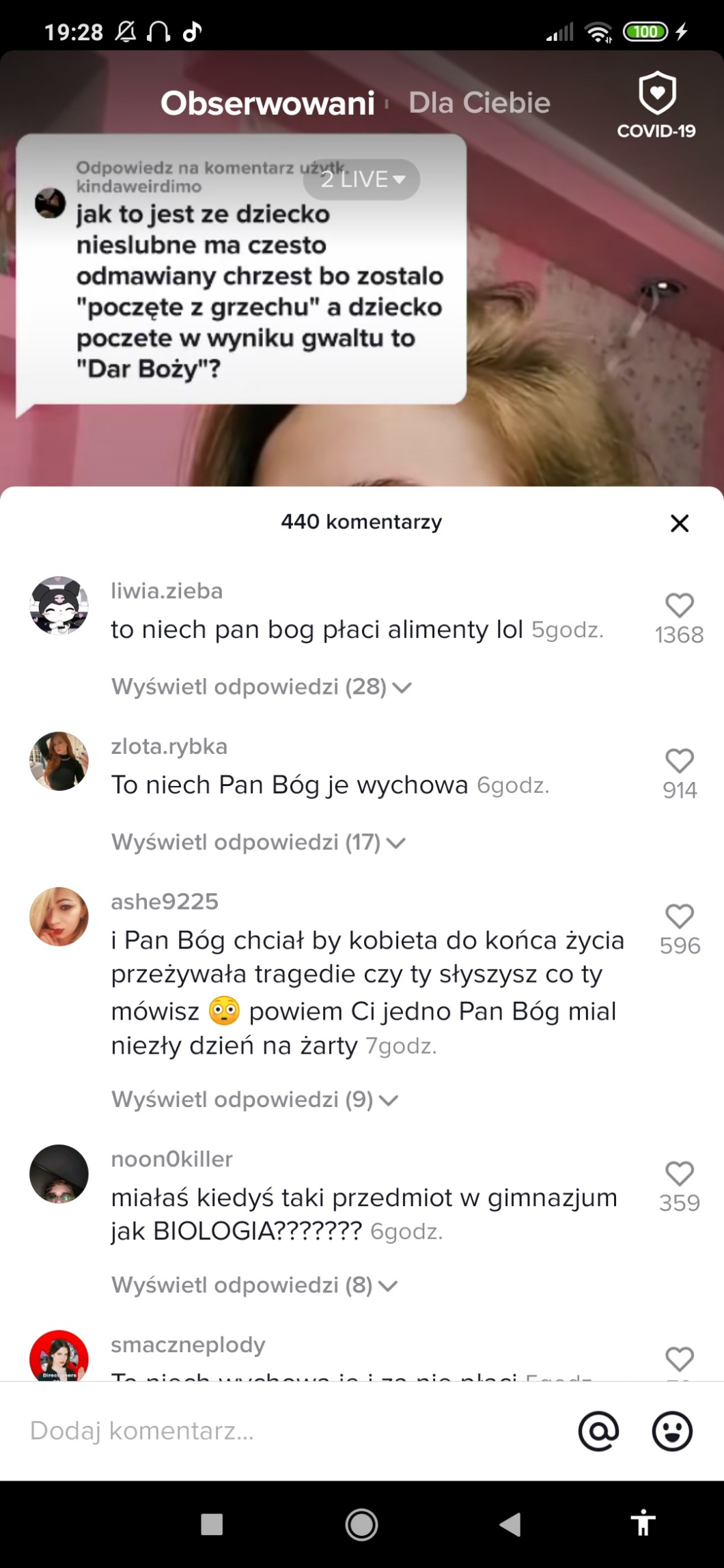Go back using the system back button
This screenshot has width=724, height=1568.
coord(510,1524)
